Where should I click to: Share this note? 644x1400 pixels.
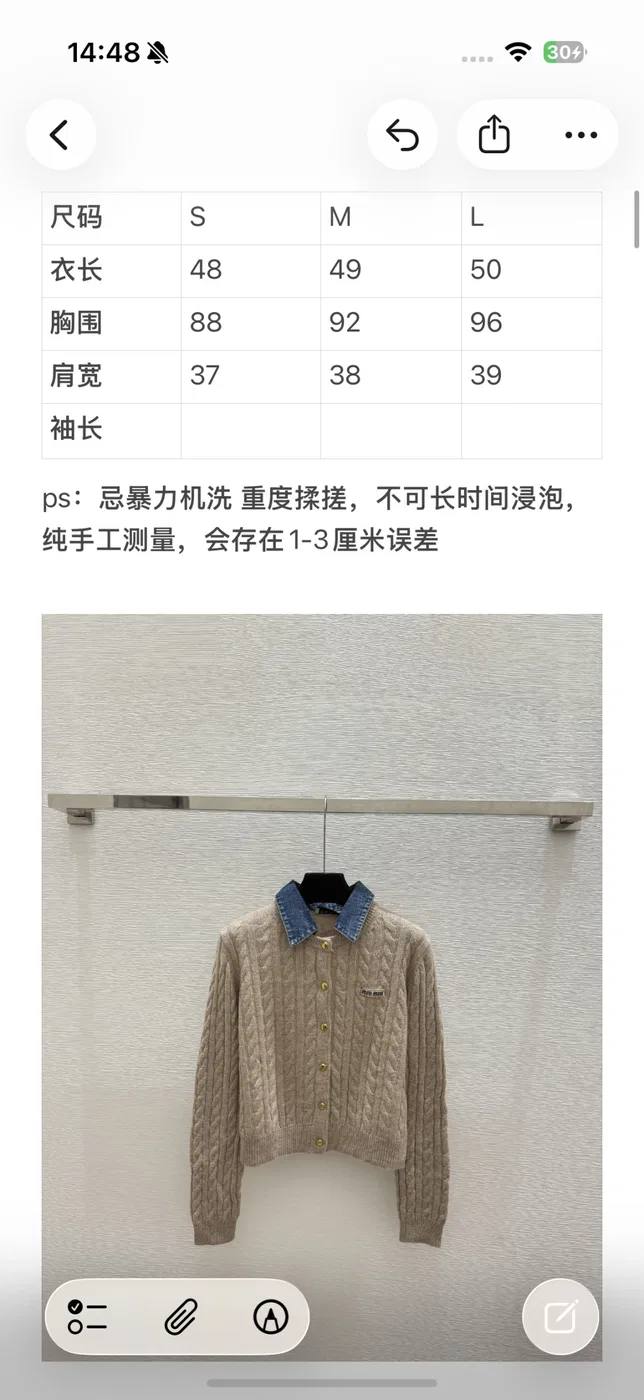click(x=494, y=135)
